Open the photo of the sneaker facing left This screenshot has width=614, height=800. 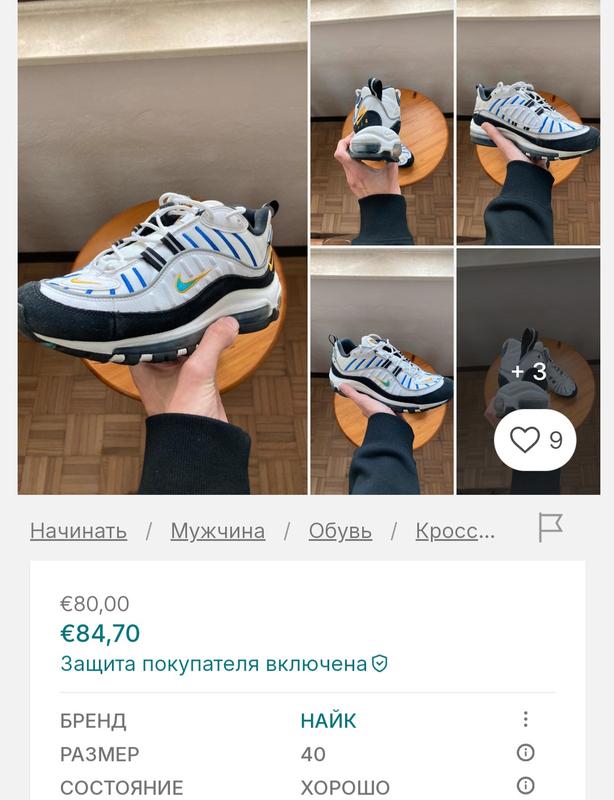(x=381, y=371)
